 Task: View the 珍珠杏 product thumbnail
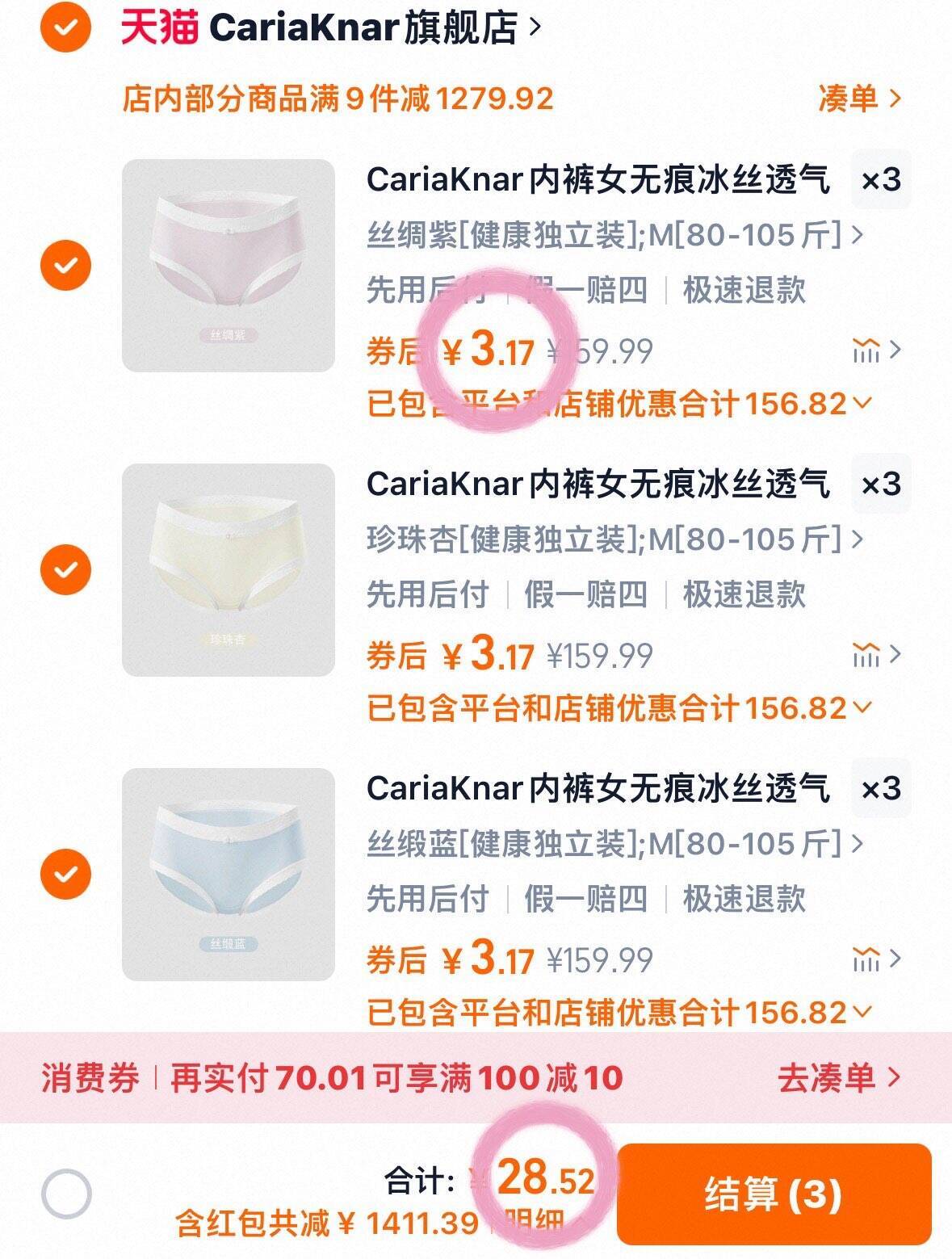tap(229, 569)
